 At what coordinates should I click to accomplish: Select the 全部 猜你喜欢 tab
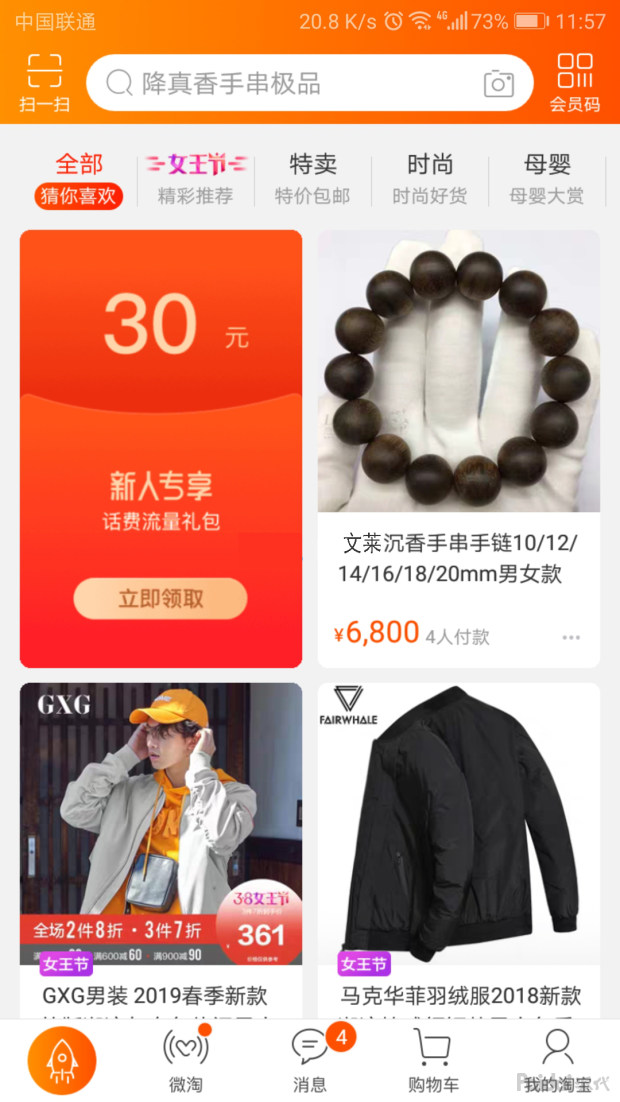[79, 178]
